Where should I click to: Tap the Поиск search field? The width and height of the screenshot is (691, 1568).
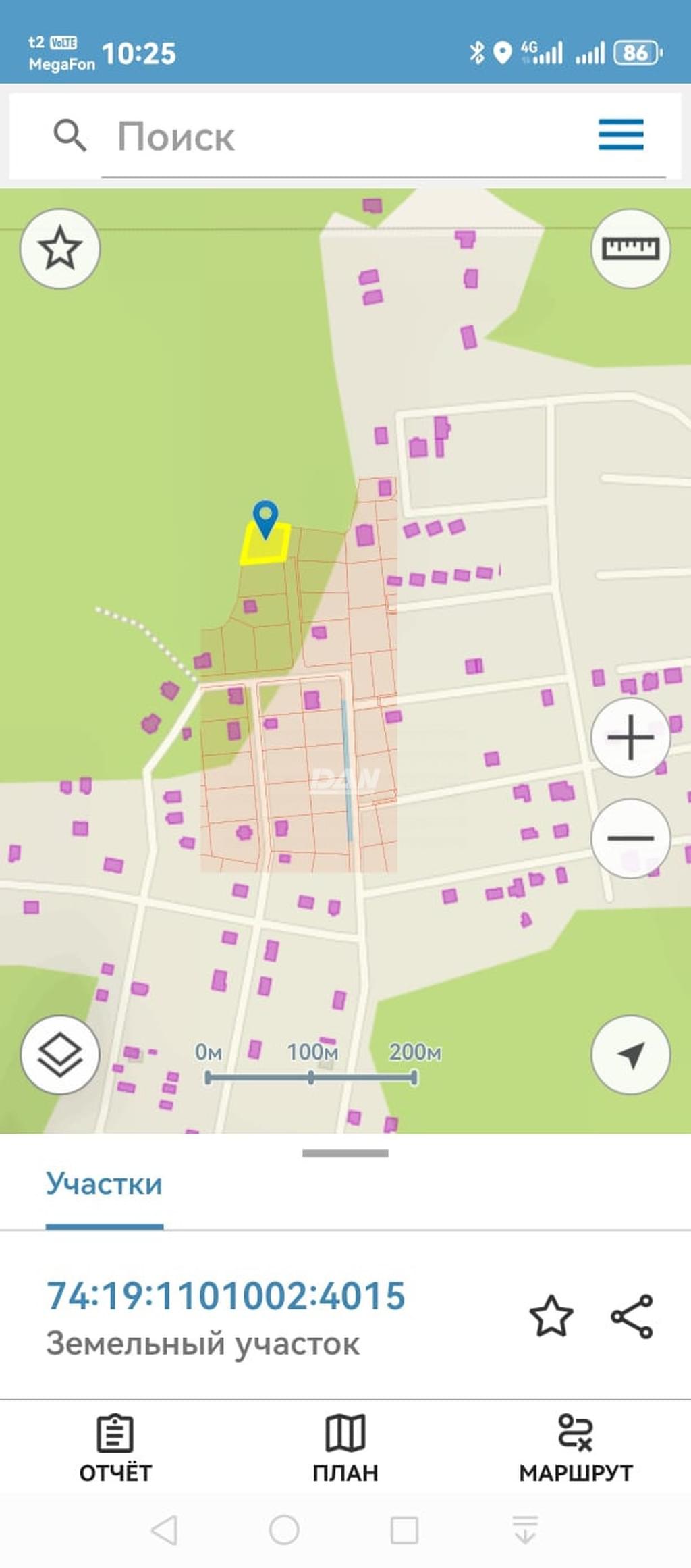[351, 136]
